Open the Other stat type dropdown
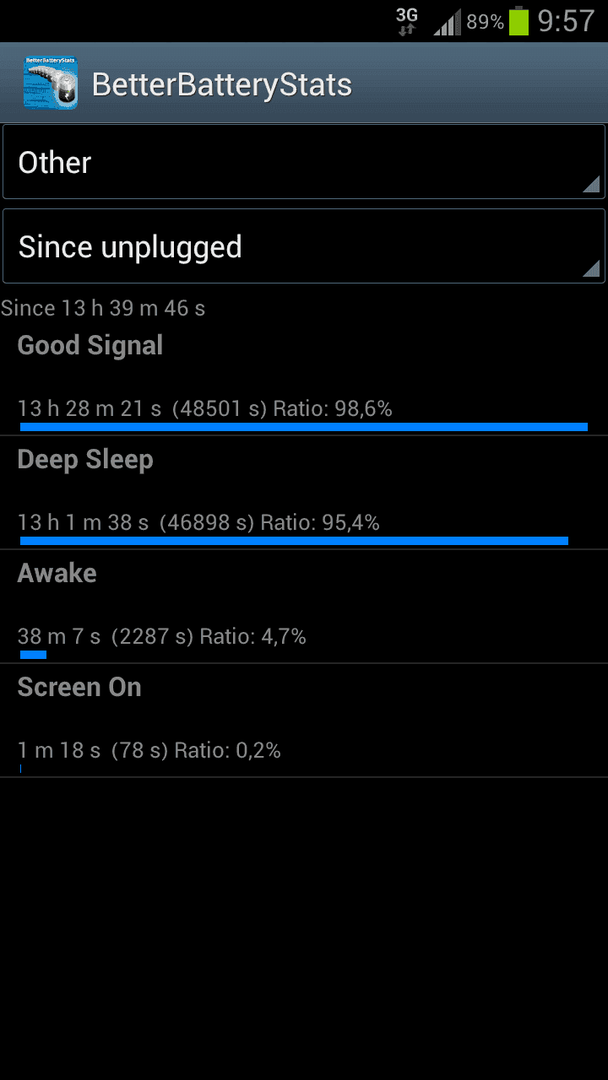 [304, 162]
